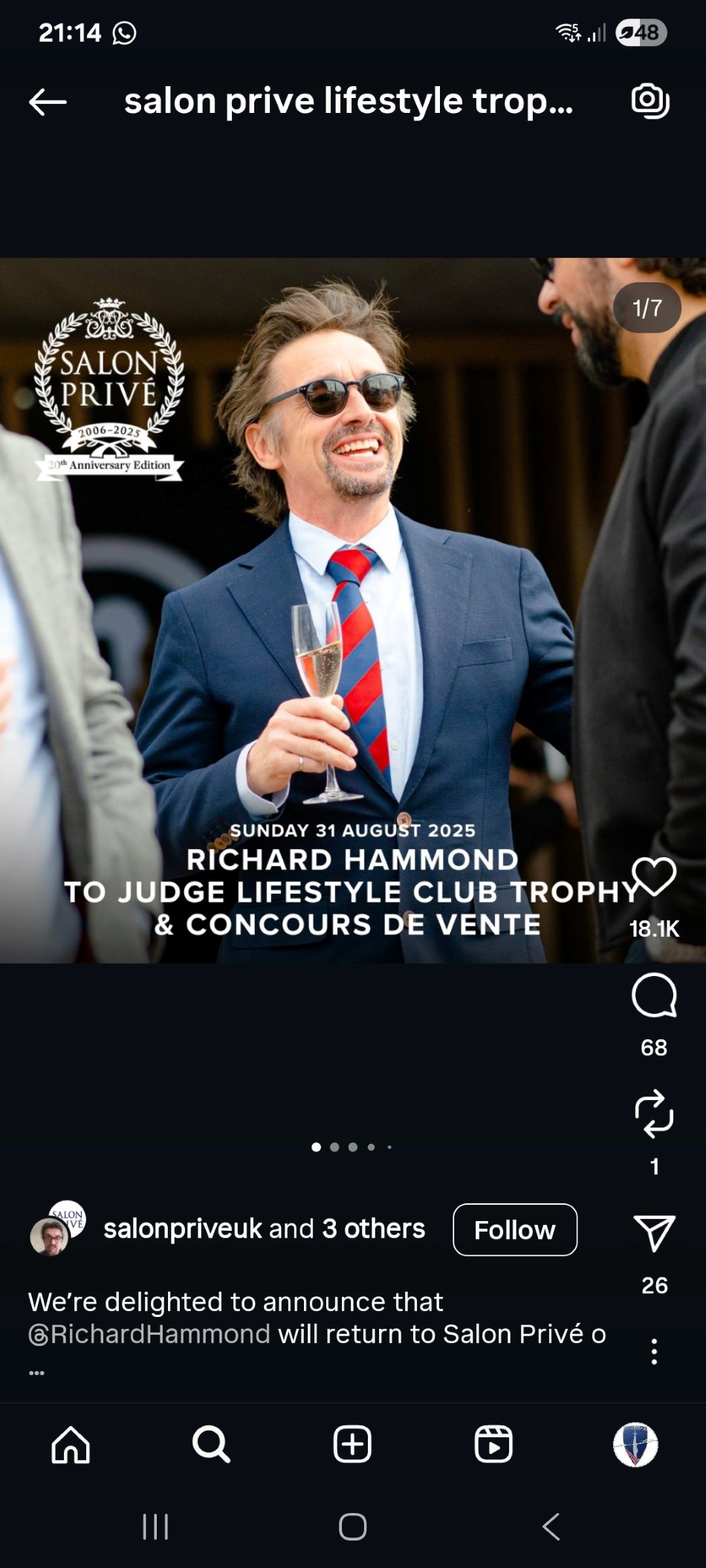Open the @RichardHammond mention
706x1568 pixels.
149,1335
